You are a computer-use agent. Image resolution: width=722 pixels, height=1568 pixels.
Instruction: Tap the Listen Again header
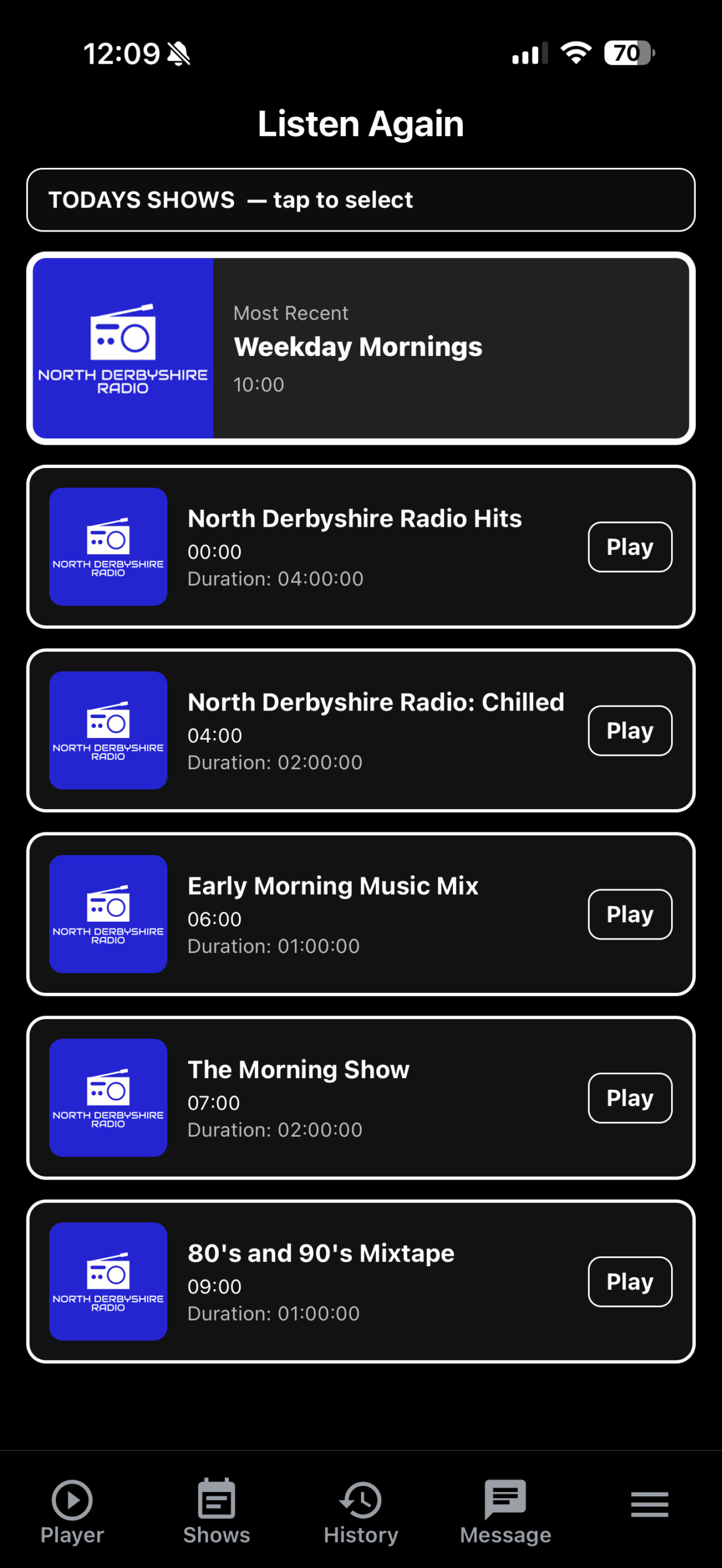360,123
